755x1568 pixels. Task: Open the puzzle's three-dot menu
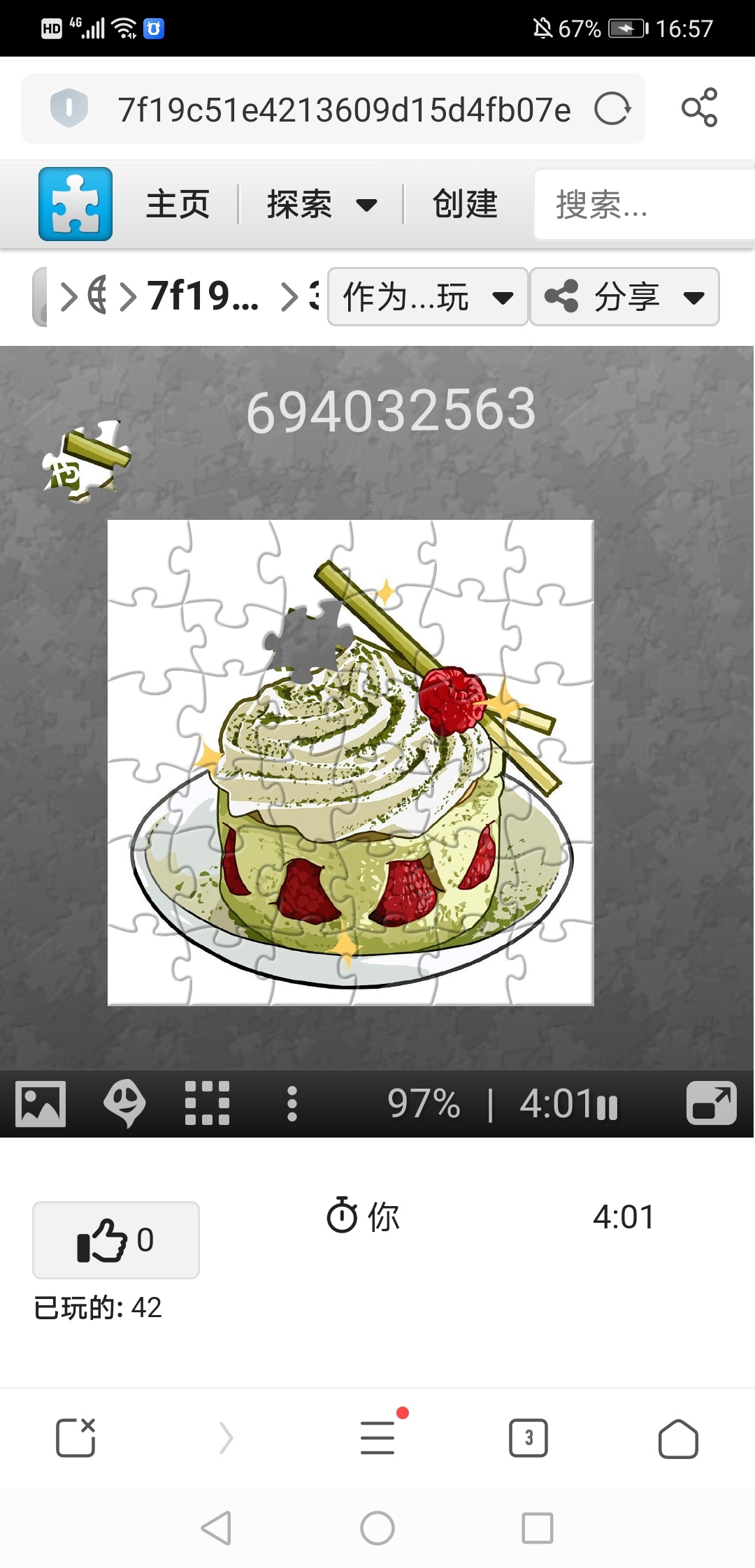(x=292, y=1104)
